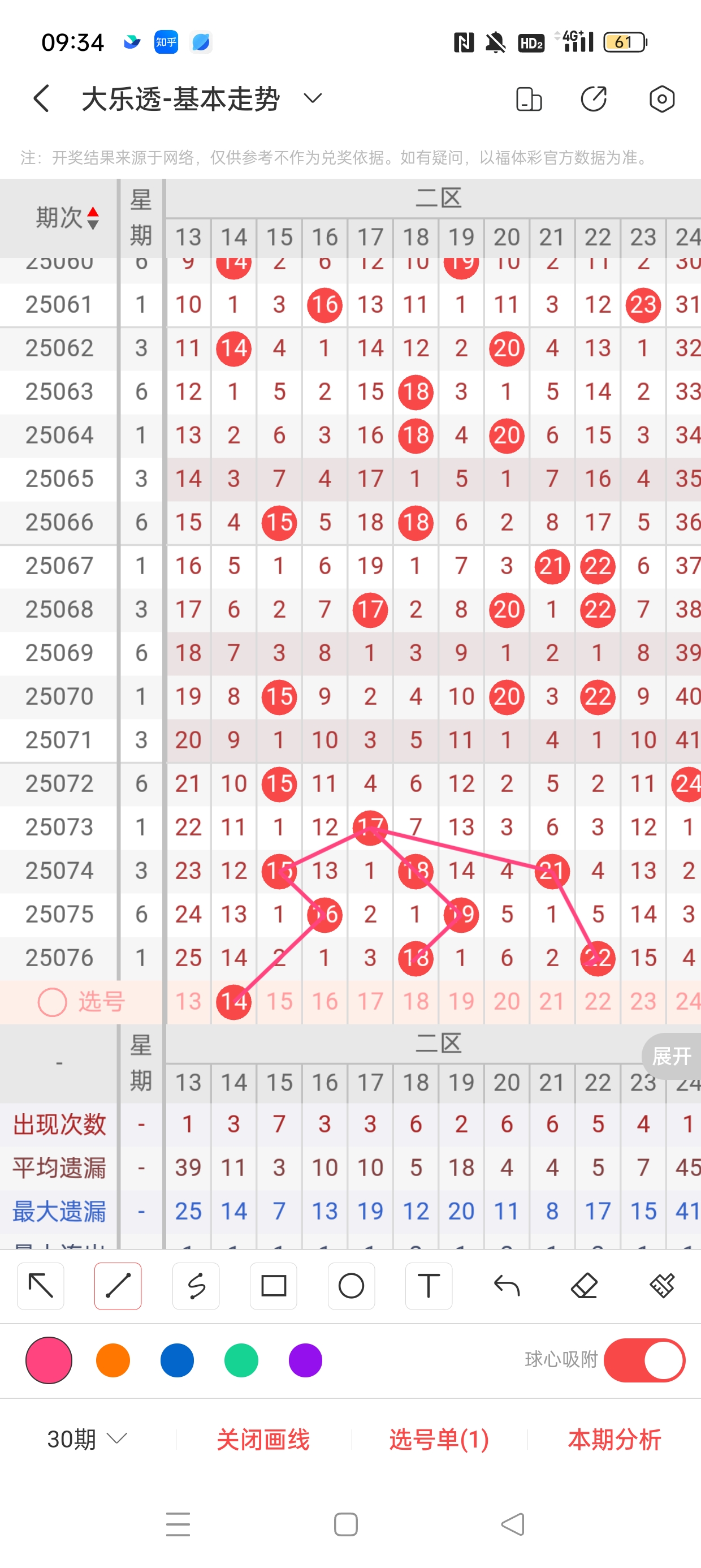Go back from the 大乐透 trend page

[x=41, y=98]
